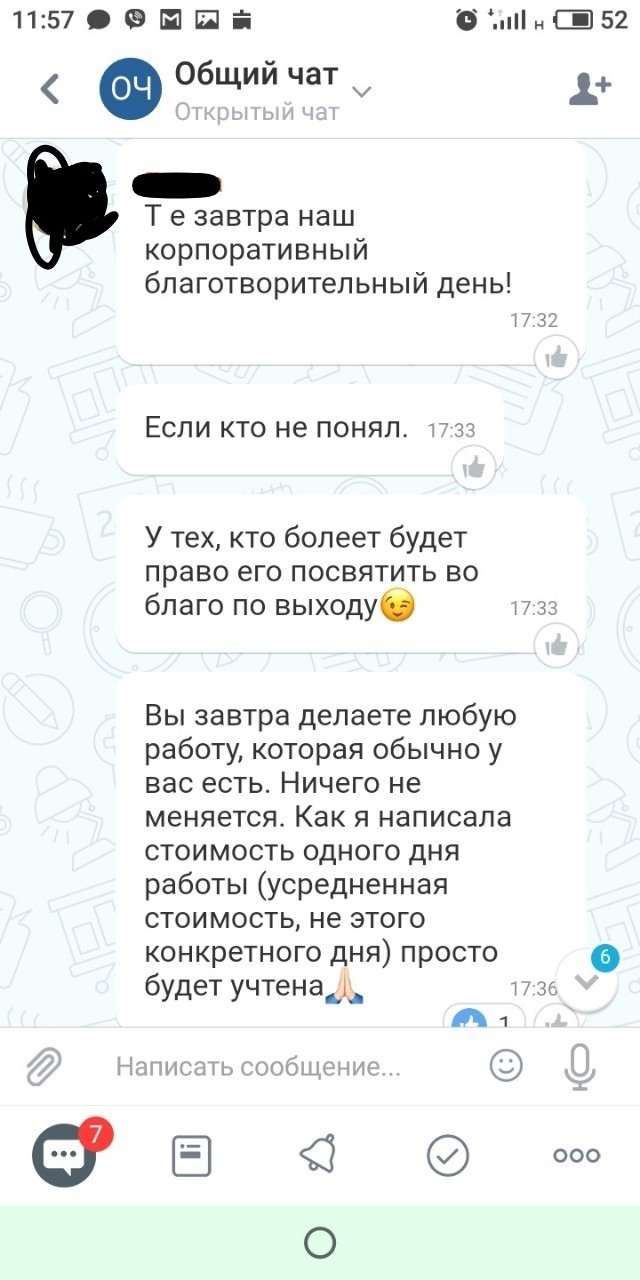This screenshot has width=640, height=1280.
Task: Open the emoji picker
Action: [x=506, y=1066]
